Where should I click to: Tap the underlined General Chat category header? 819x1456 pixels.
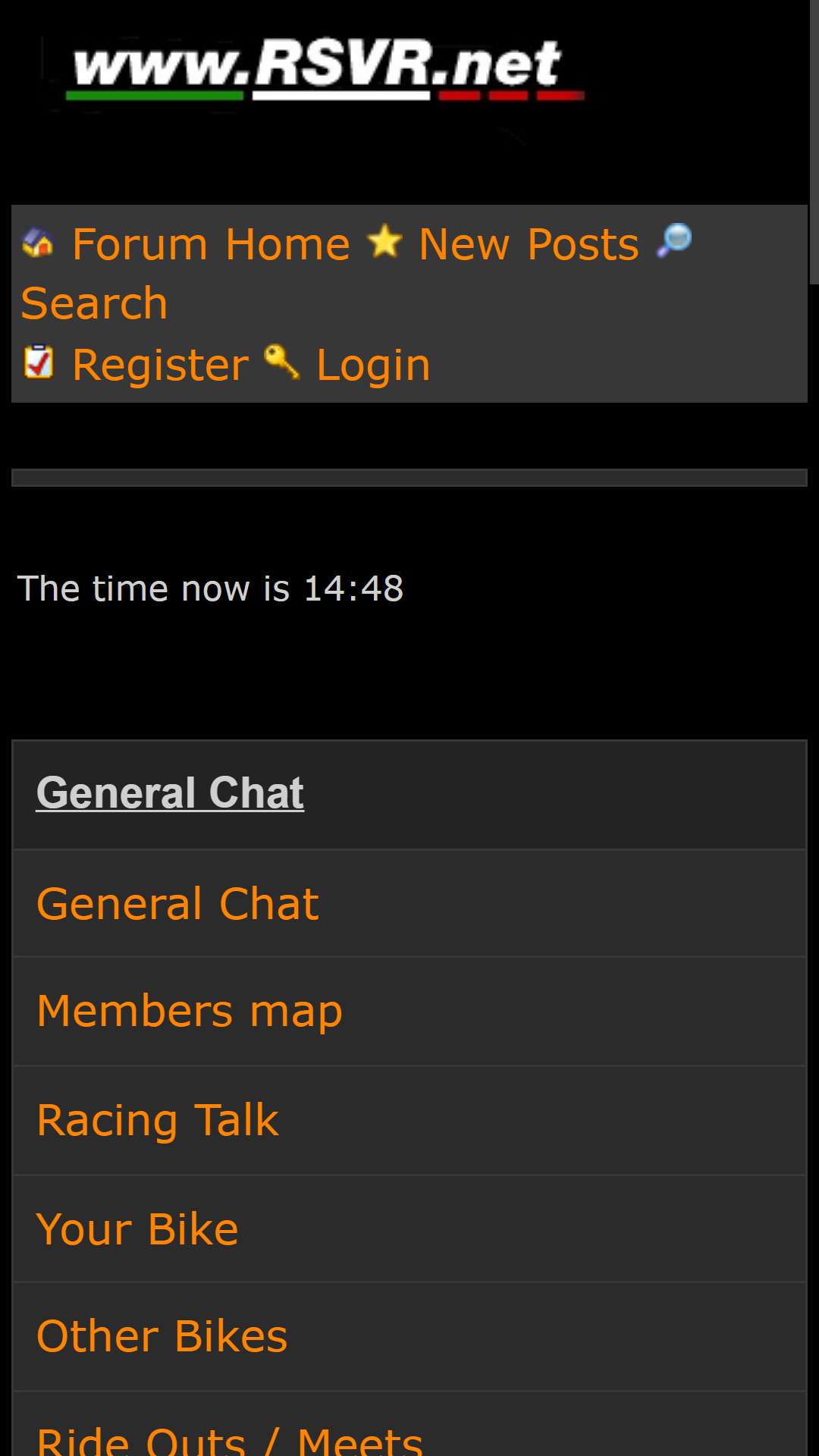[x=170, y=793]
